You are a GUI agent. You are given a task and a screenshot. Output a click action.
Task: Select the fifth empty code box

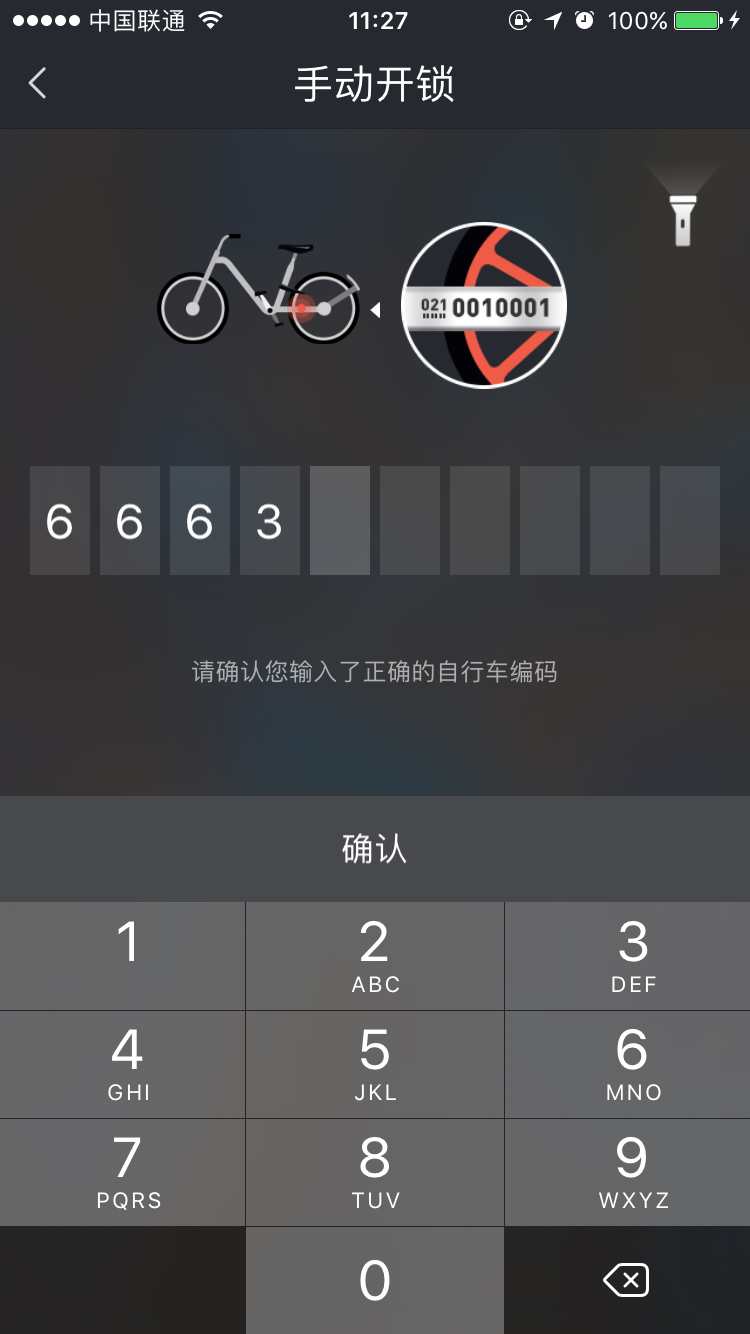coord(340,520)
